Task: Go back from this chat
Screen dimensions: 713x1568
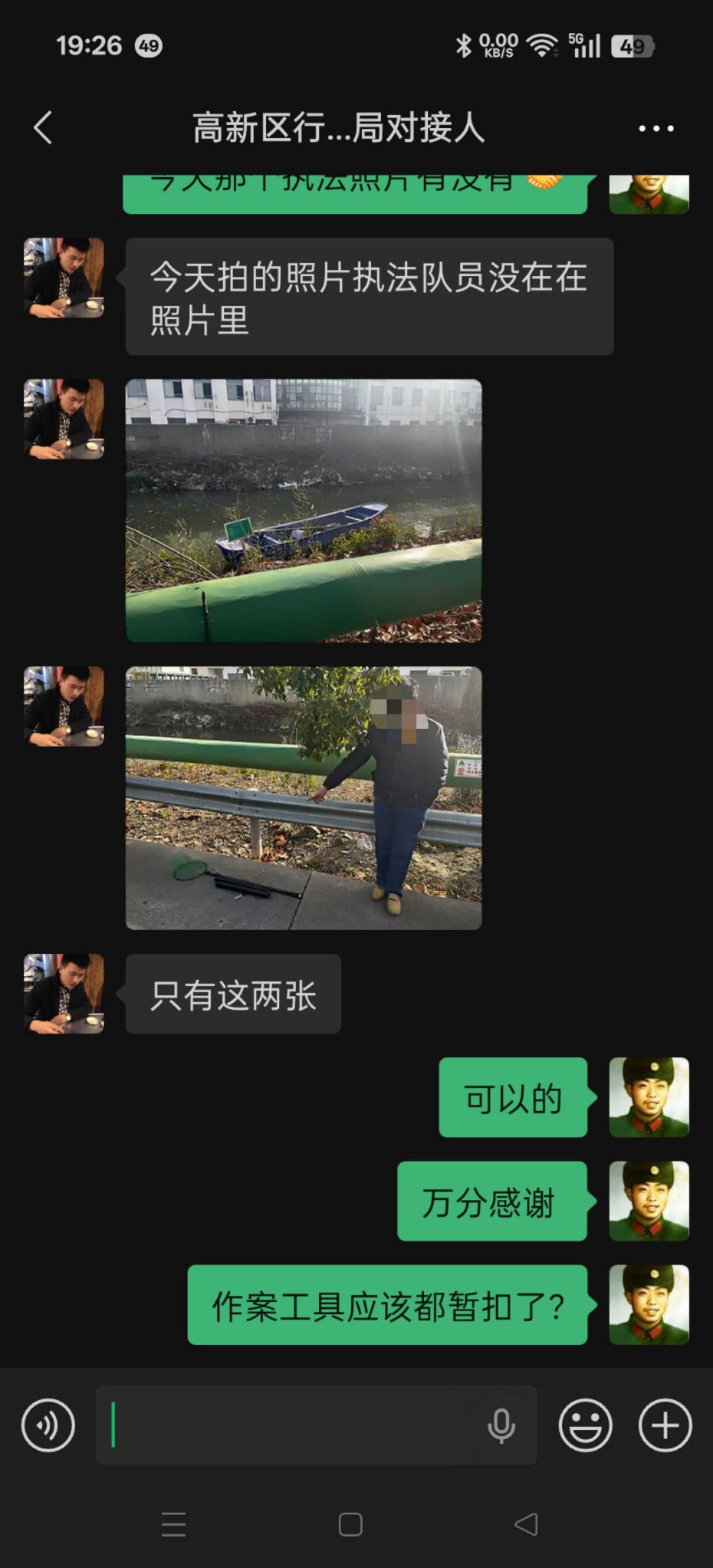Action: (x=43, y=127)
